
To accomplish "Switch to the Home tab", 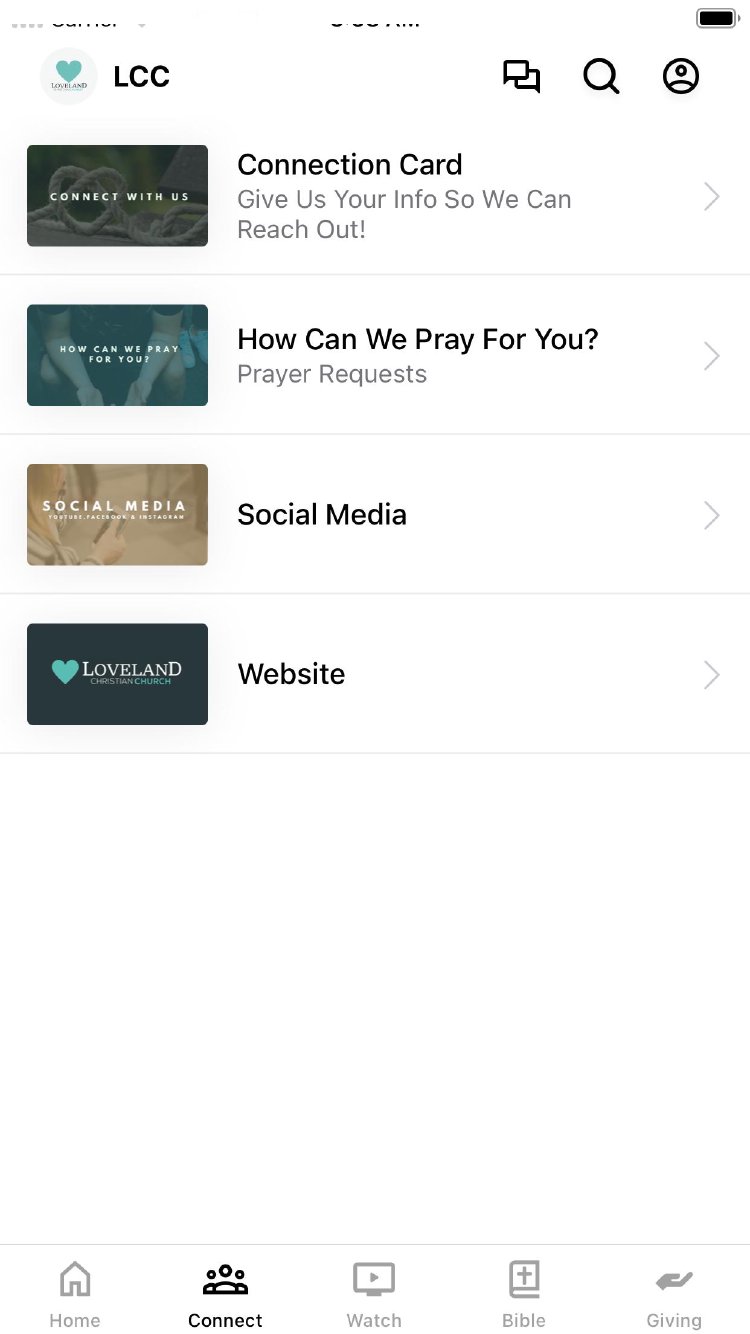I will pos(75,1293).
